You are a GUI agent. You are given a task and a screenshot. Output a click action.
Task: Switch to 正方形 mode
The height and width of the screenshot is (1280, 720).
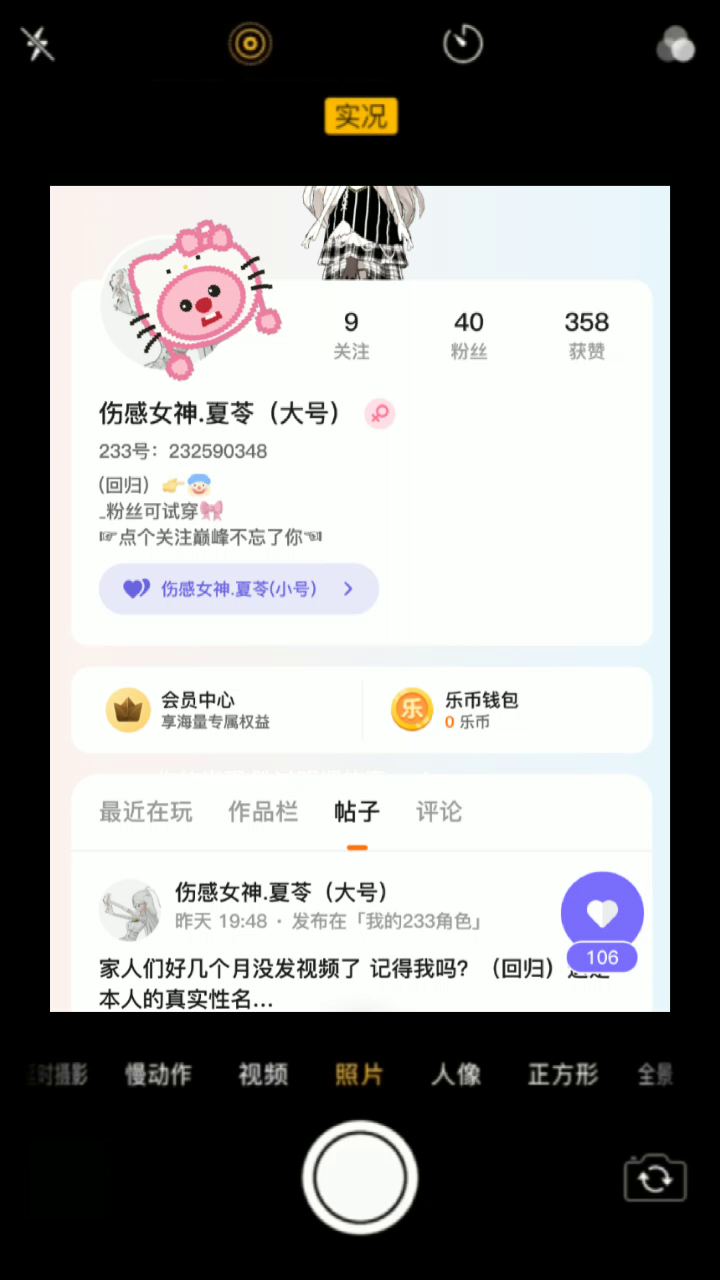563,1075
